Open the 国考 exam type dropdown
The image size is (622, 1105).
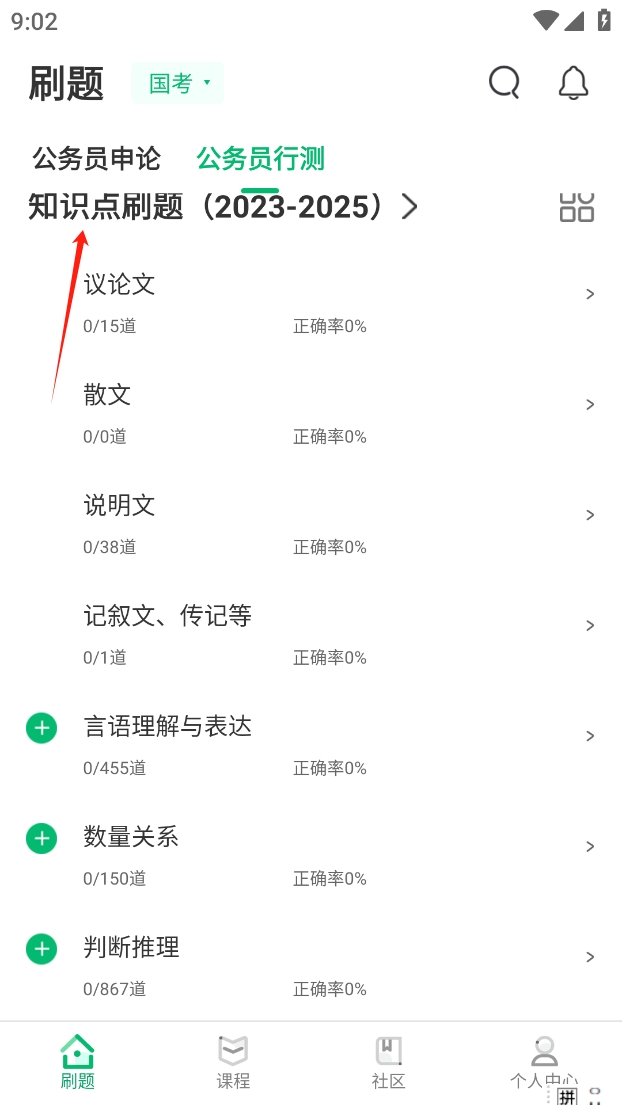pyautogui.click(x=178, y=83)
